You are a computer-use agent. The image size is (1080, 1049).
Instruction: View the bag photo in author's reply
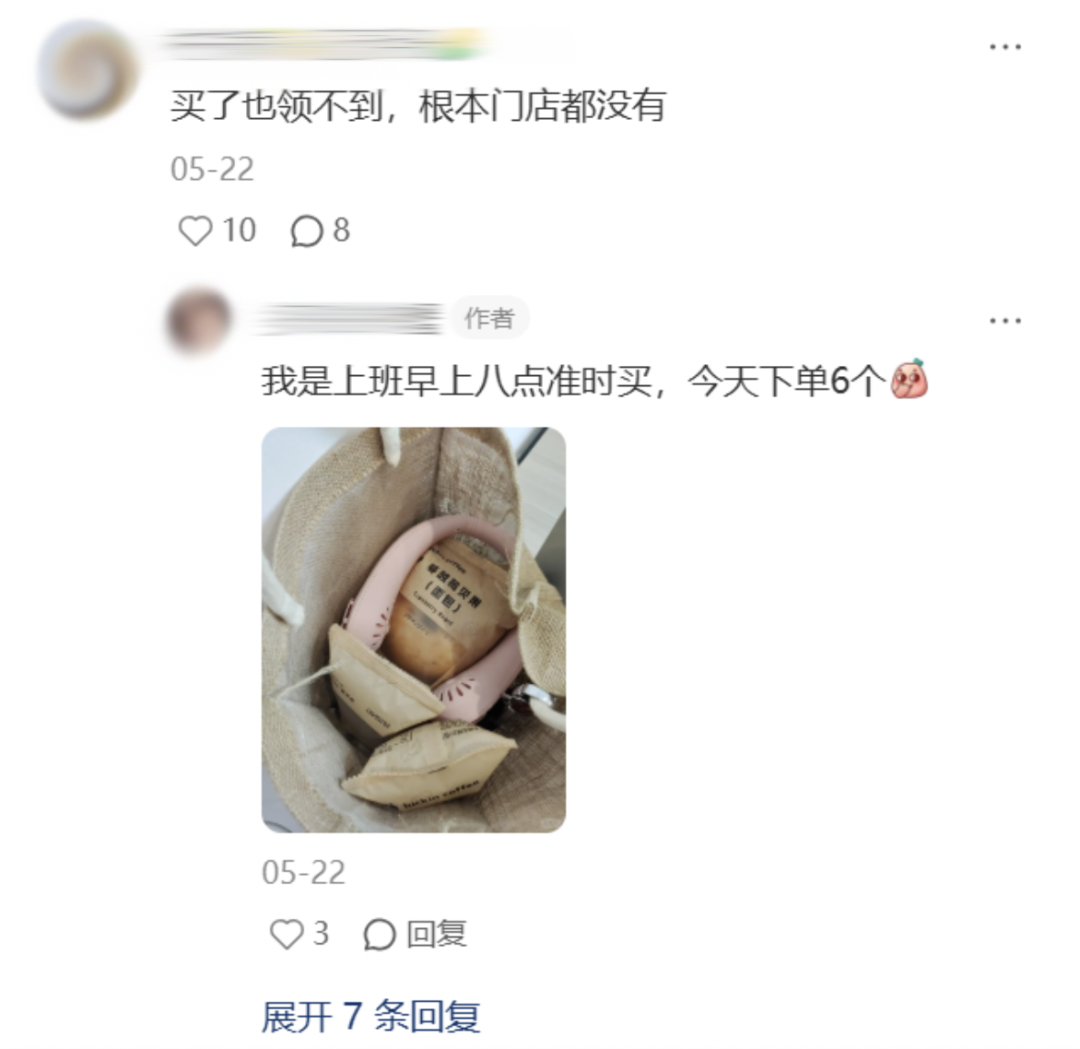[413, 629]
